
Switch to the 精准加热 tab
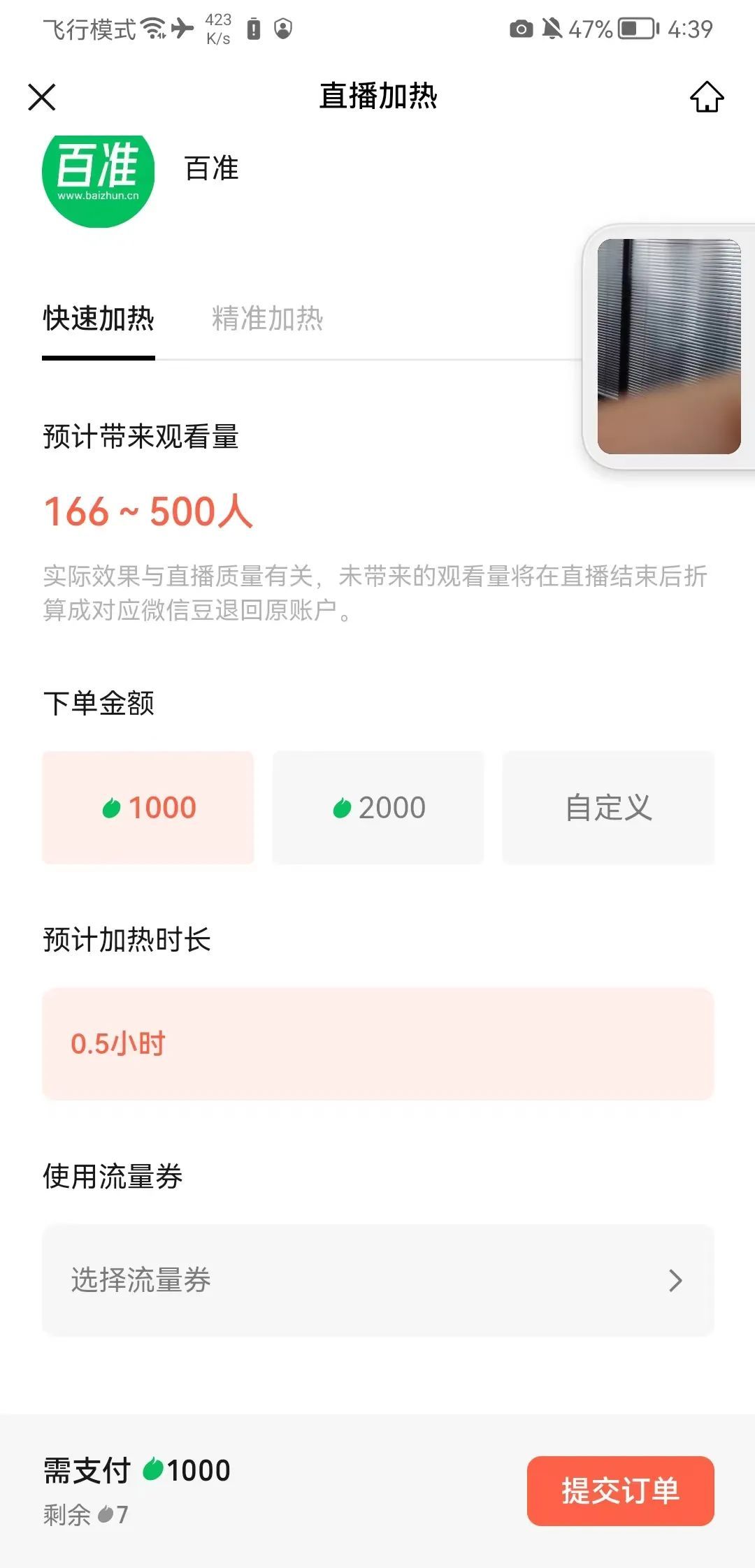click(x=267, y=319)
